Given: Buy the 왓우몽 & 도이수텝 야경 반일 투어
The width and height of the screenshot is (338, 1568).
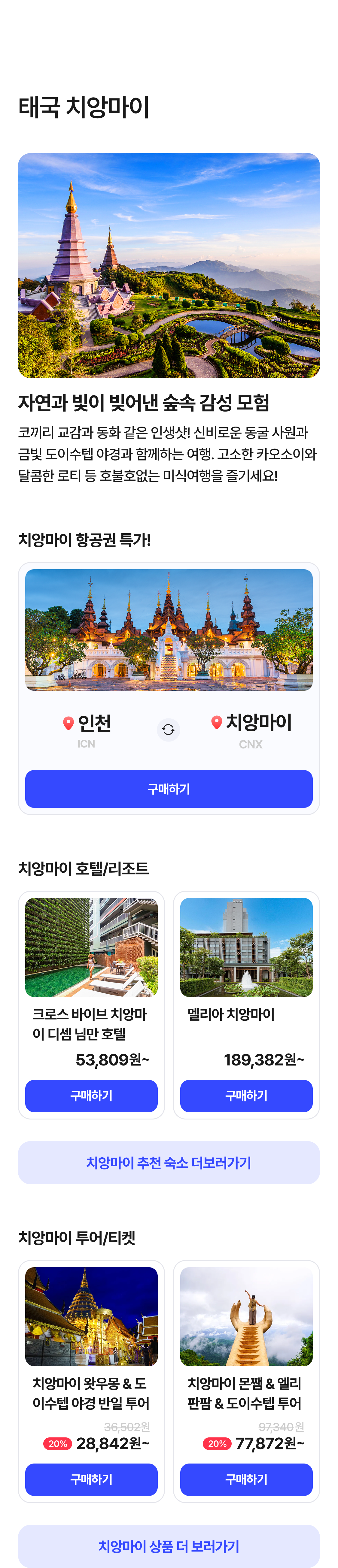Looking at the screenshot, I should click(91, 1479).
